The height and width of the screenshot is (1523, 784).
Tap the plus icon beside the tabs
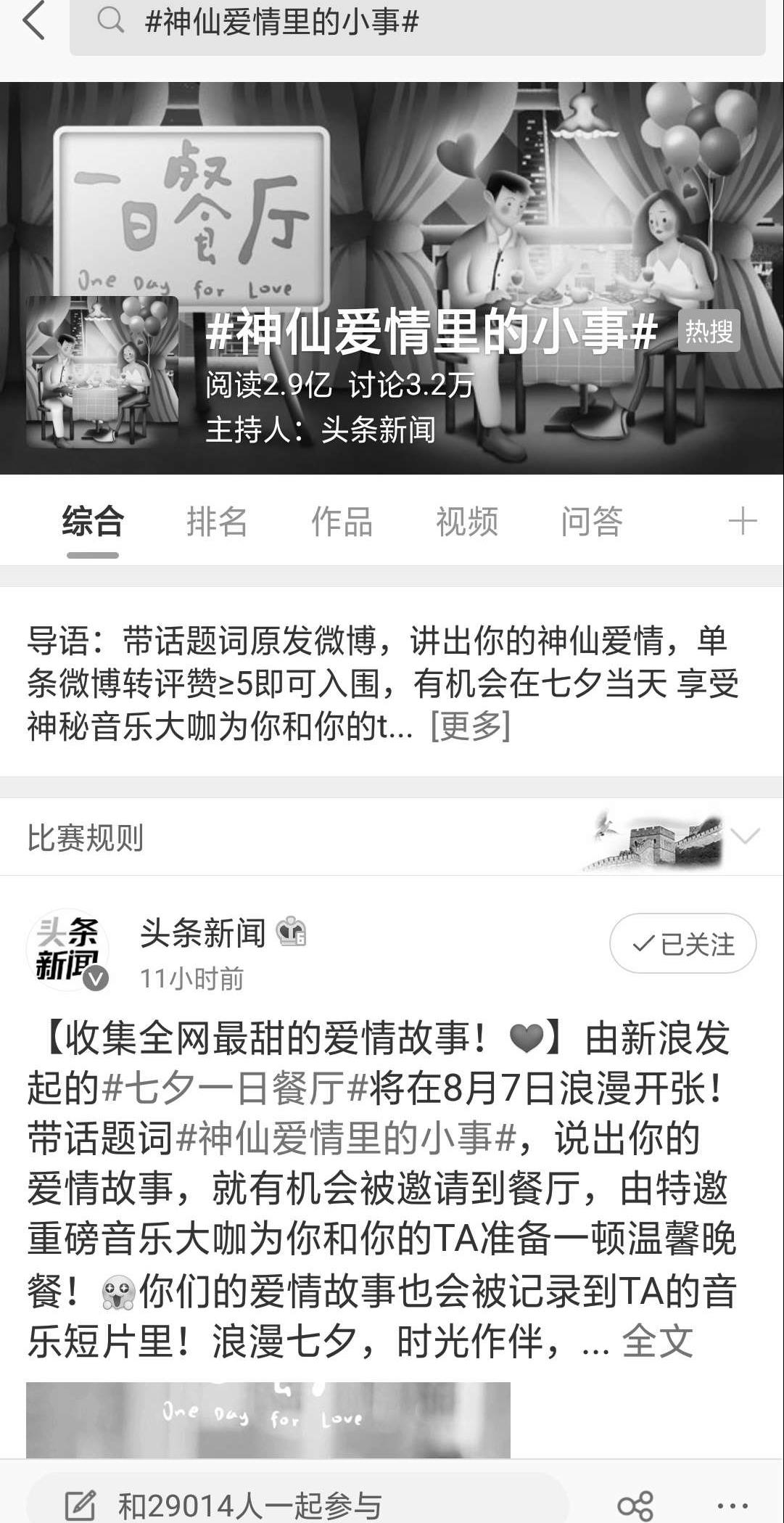click(x=742, y=522)
